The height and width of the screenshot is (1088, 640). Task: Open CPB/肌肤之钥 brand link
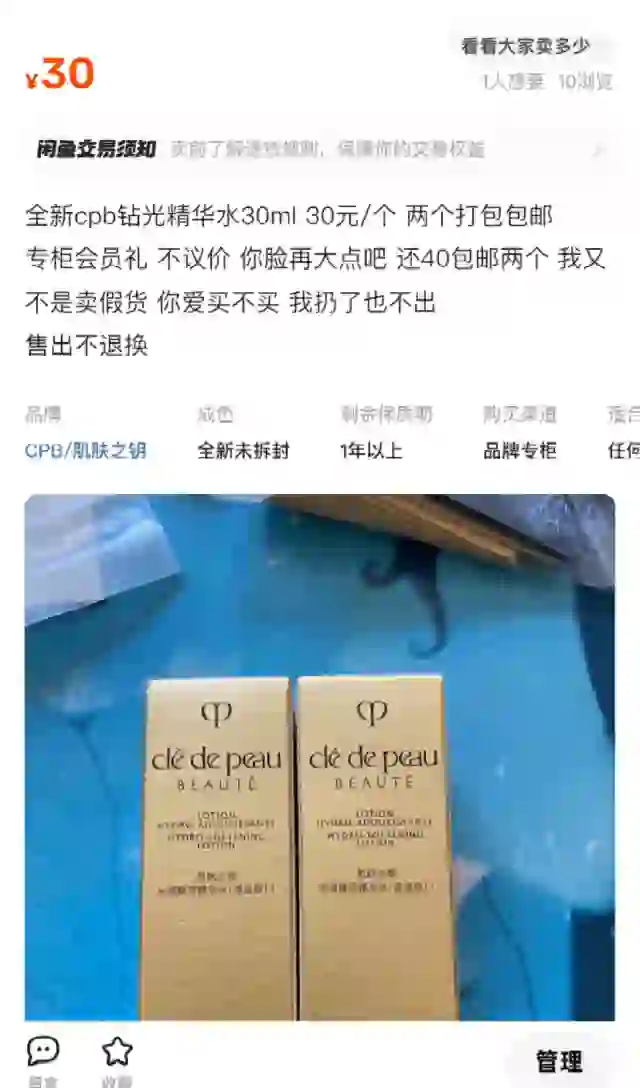[86, 451]
